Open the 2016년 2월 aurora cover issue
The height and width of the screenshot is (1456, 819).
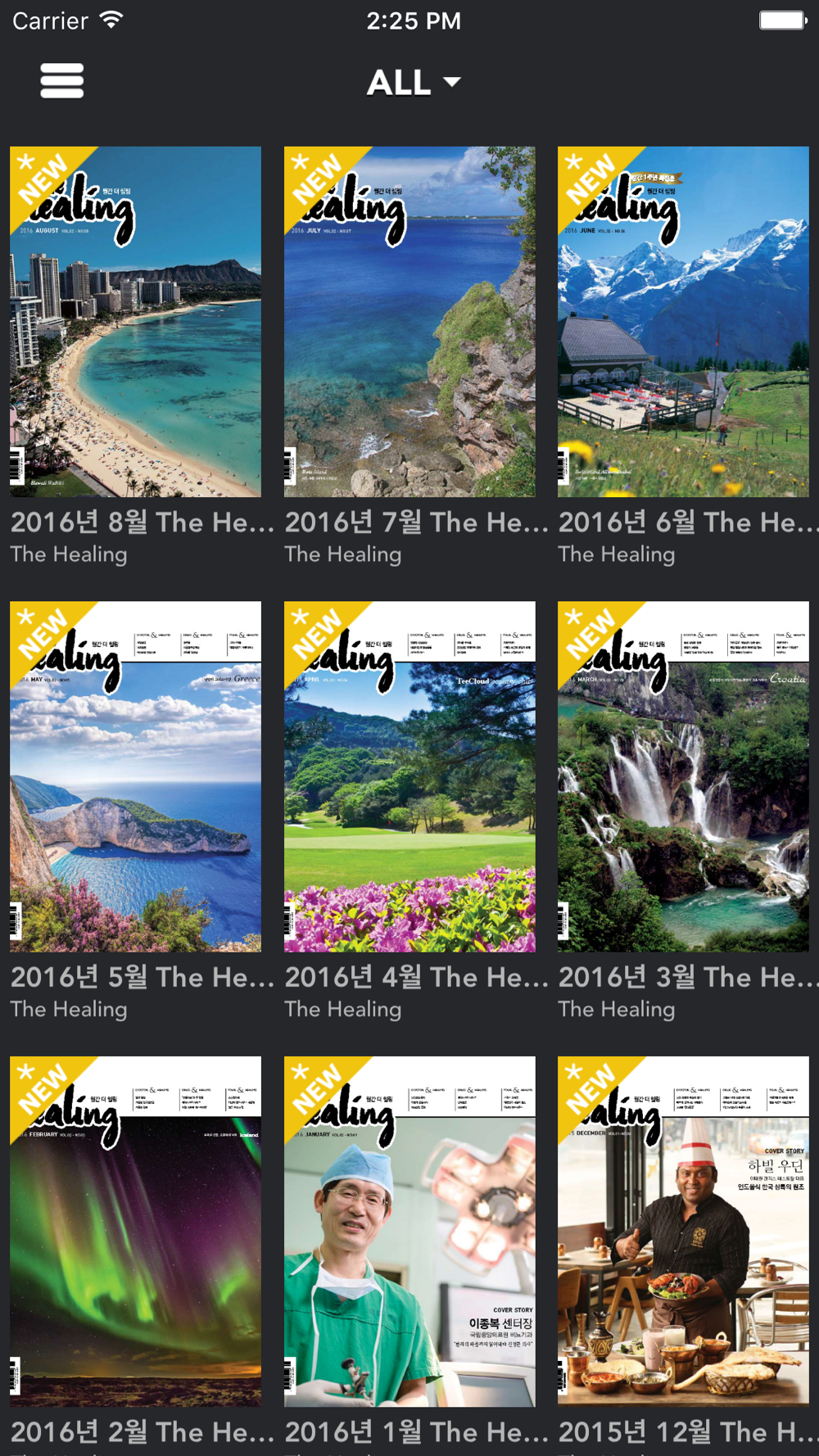click(136, 1232)
